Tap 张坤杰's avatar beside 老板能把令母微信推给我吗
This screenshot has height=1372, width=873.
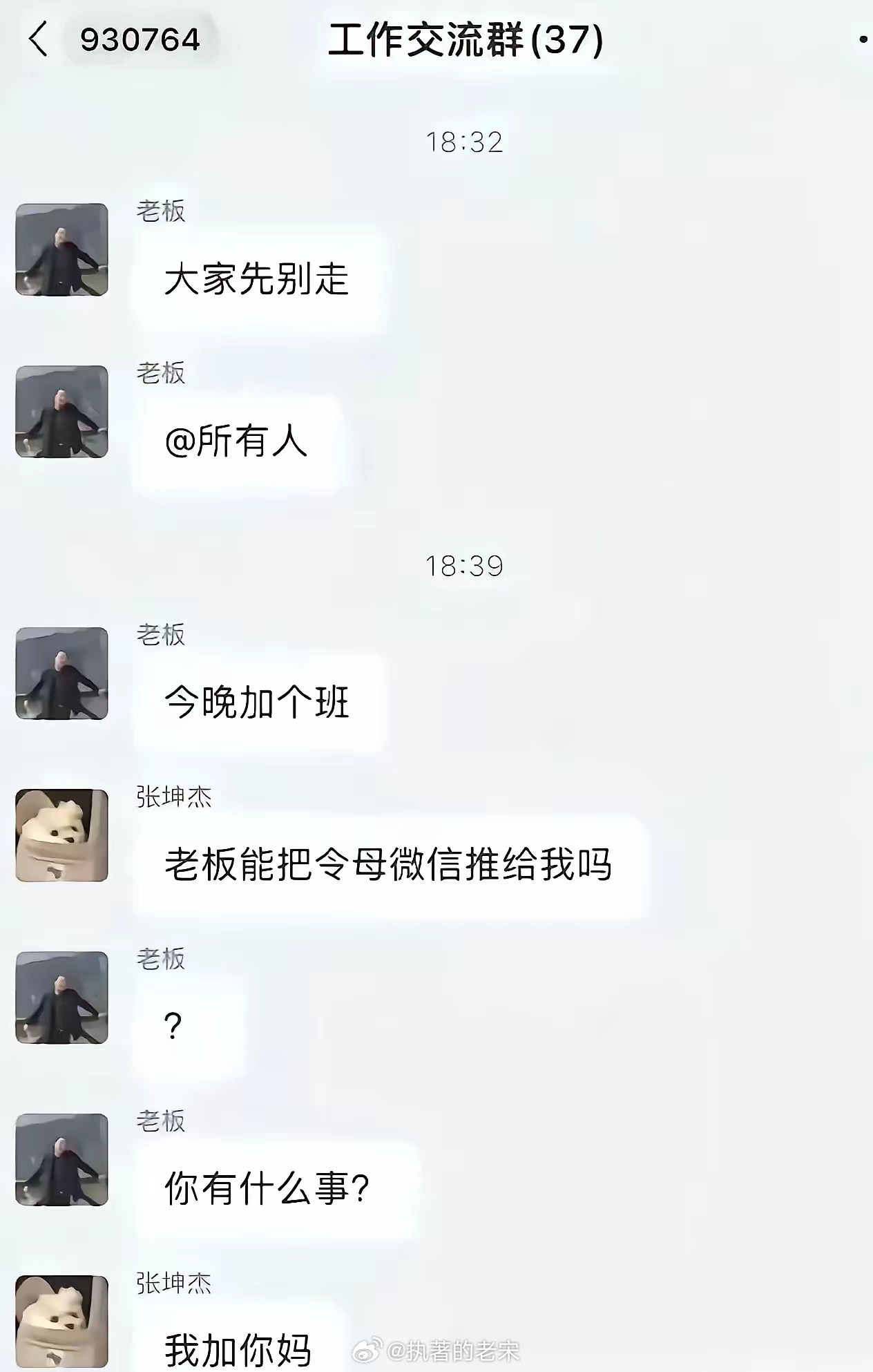[x=62, y=835]
